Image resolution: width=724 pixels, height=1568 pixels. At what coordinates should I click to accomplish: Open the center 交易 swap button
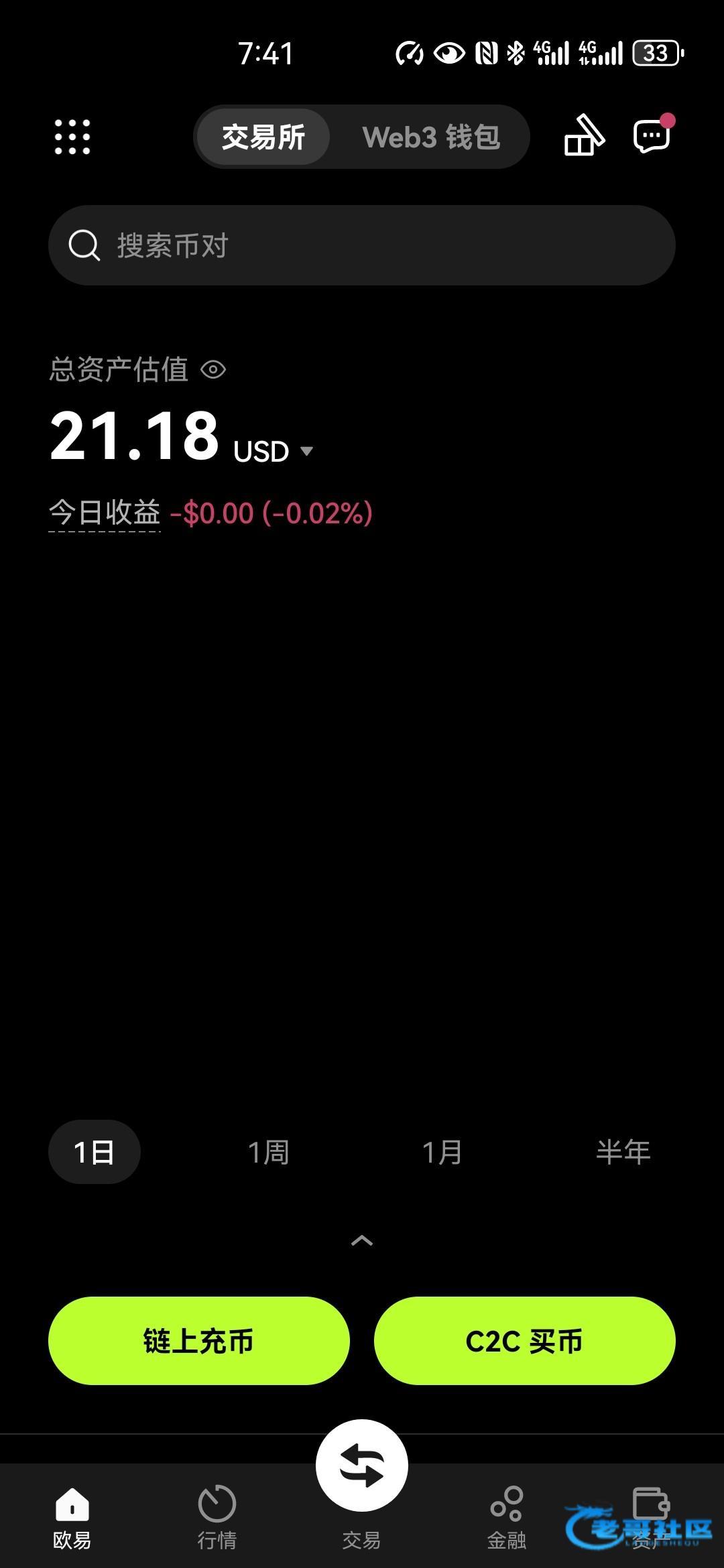pos(362,1465)
